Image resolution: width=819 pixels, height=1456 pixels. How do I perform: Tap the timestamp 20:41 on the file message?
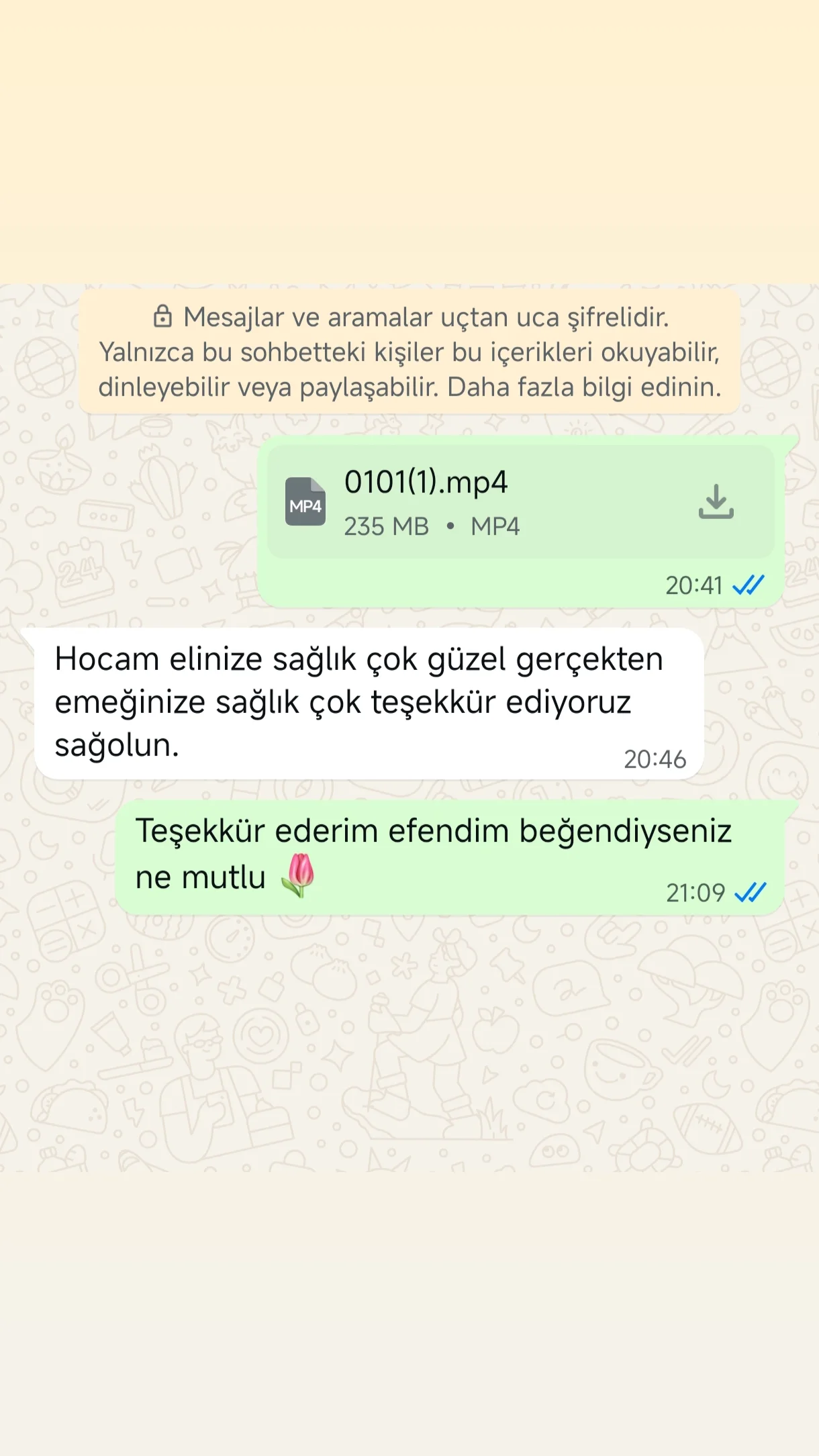(x=695, y=585)
